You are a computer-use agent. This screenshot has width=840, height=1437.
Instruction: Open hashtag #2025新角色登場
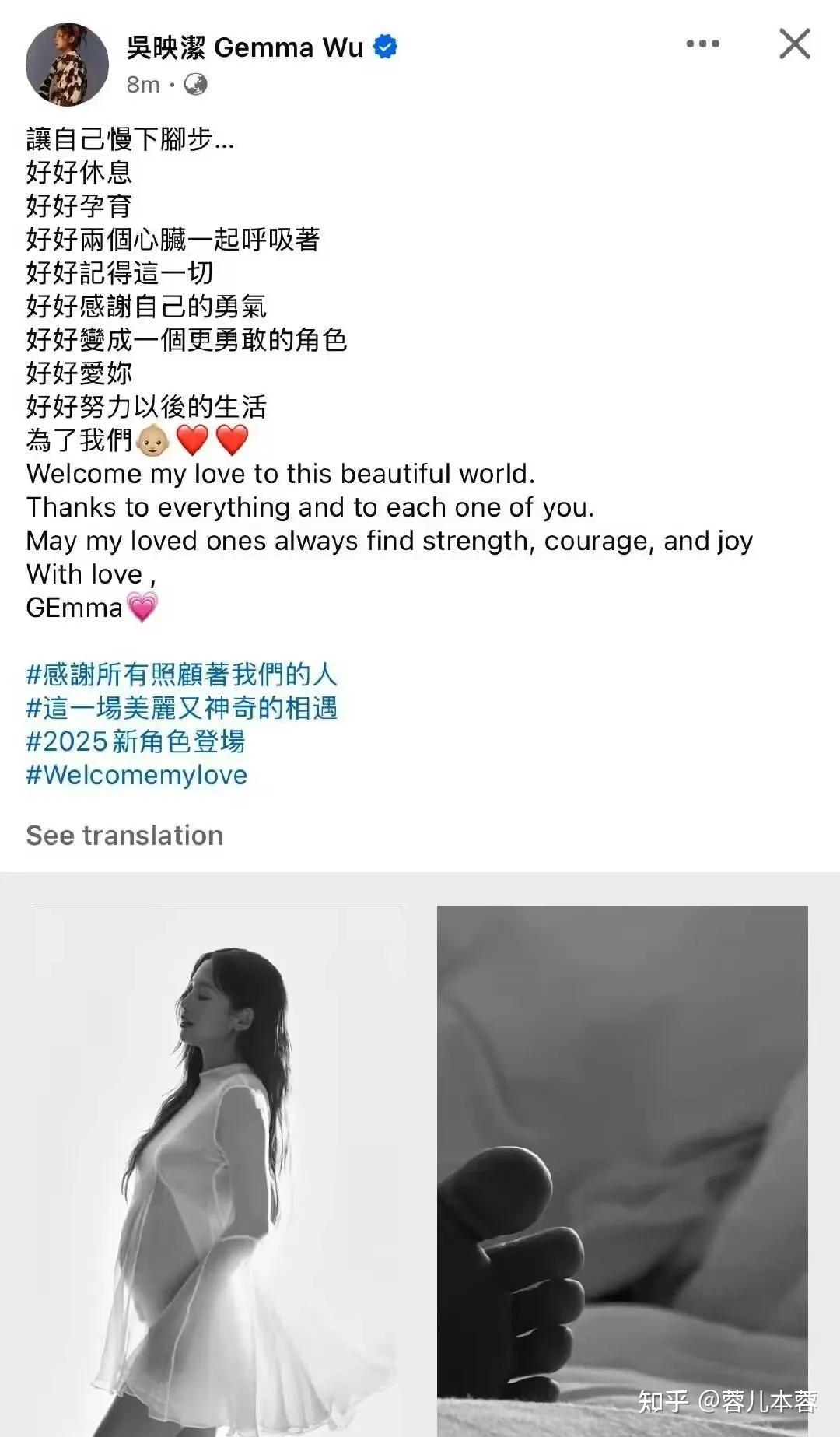pyautogui.click(x=135, y=741)
